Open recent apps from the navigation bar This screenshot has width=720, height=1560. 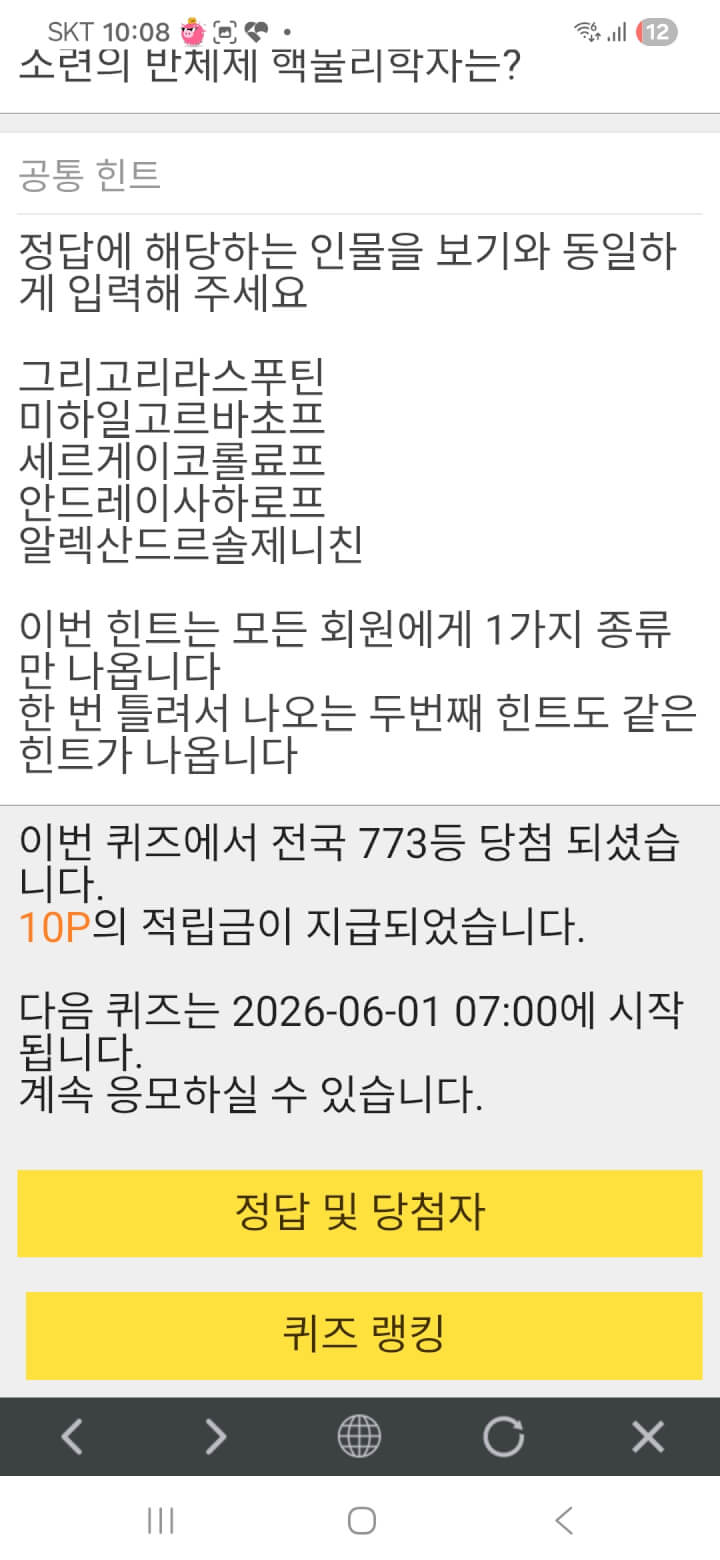(x=160, y=1521)
